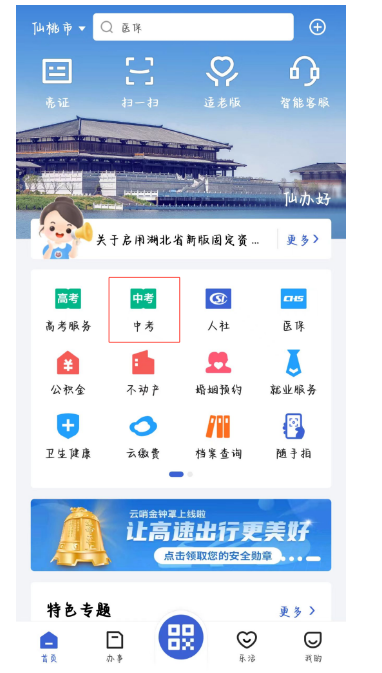Viewport: 382px width, 673px height.
Task: Contact 智能客服 smart customer service
Action: coord(305,83)
